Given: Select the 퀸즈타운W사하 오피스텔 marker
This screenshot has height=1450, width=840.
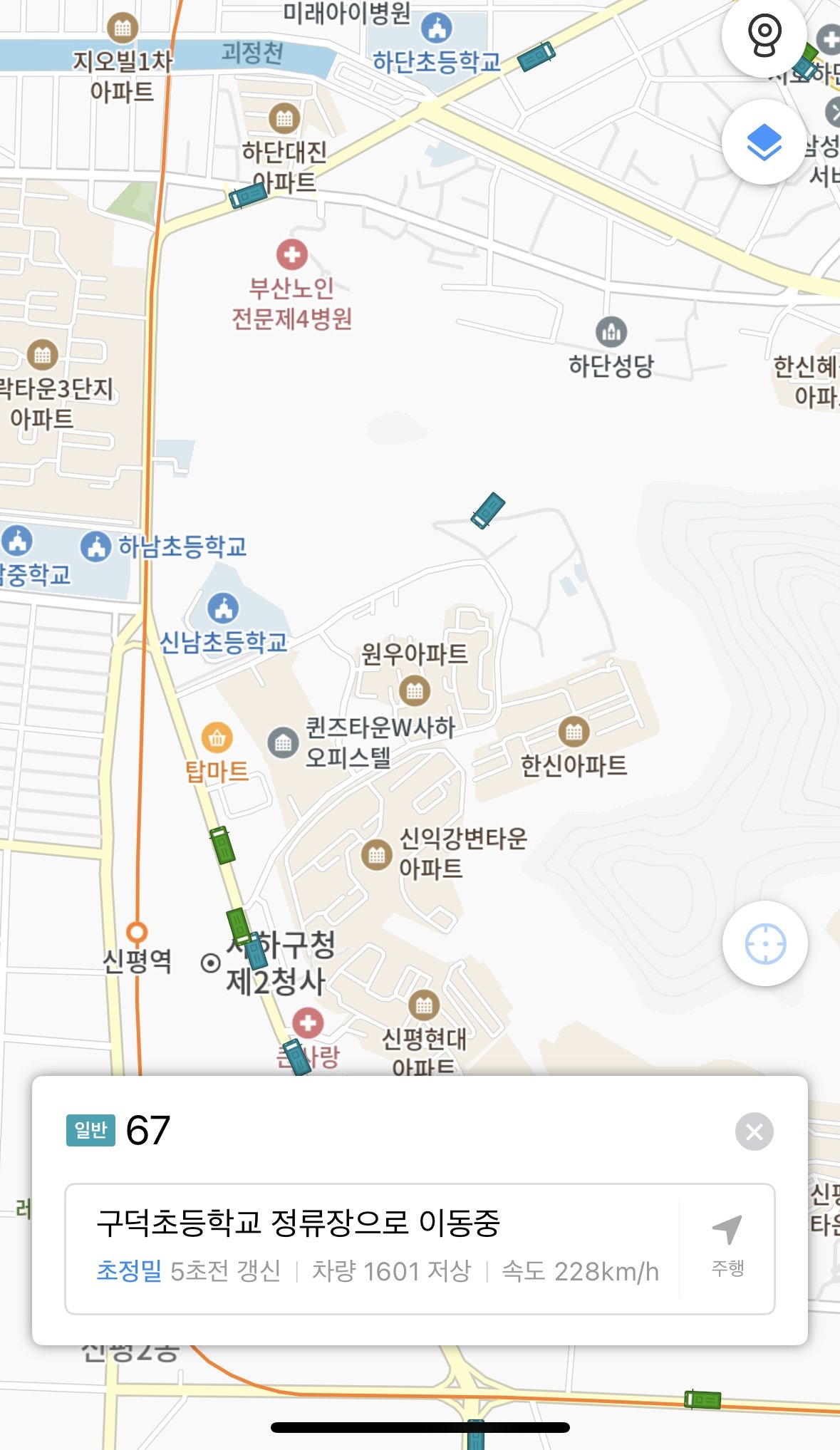Looking at the screenshot, I should [283, 742].
